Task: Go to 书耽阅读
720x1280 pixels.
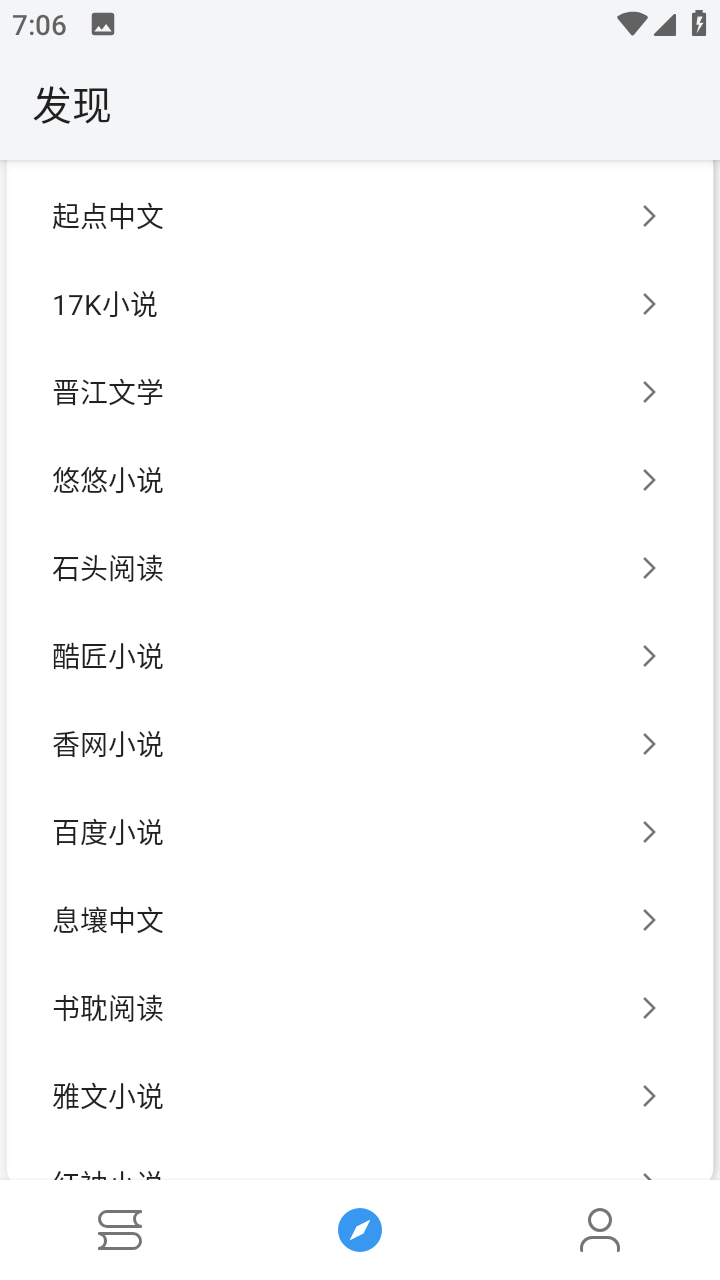Action: pyautogui.click(x=108, y=1008)
